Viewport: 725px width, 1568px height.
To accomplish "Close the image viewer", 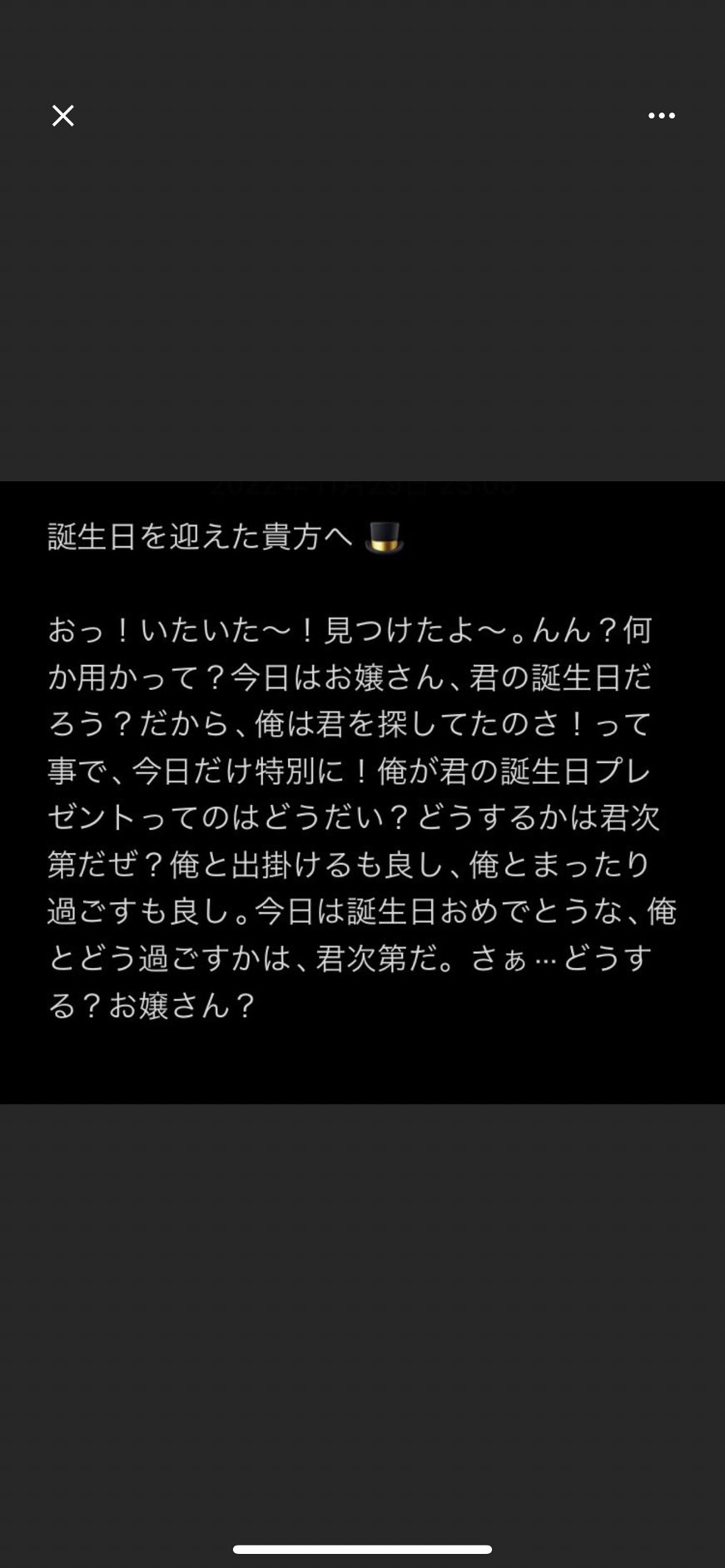I will click(63, 116).
